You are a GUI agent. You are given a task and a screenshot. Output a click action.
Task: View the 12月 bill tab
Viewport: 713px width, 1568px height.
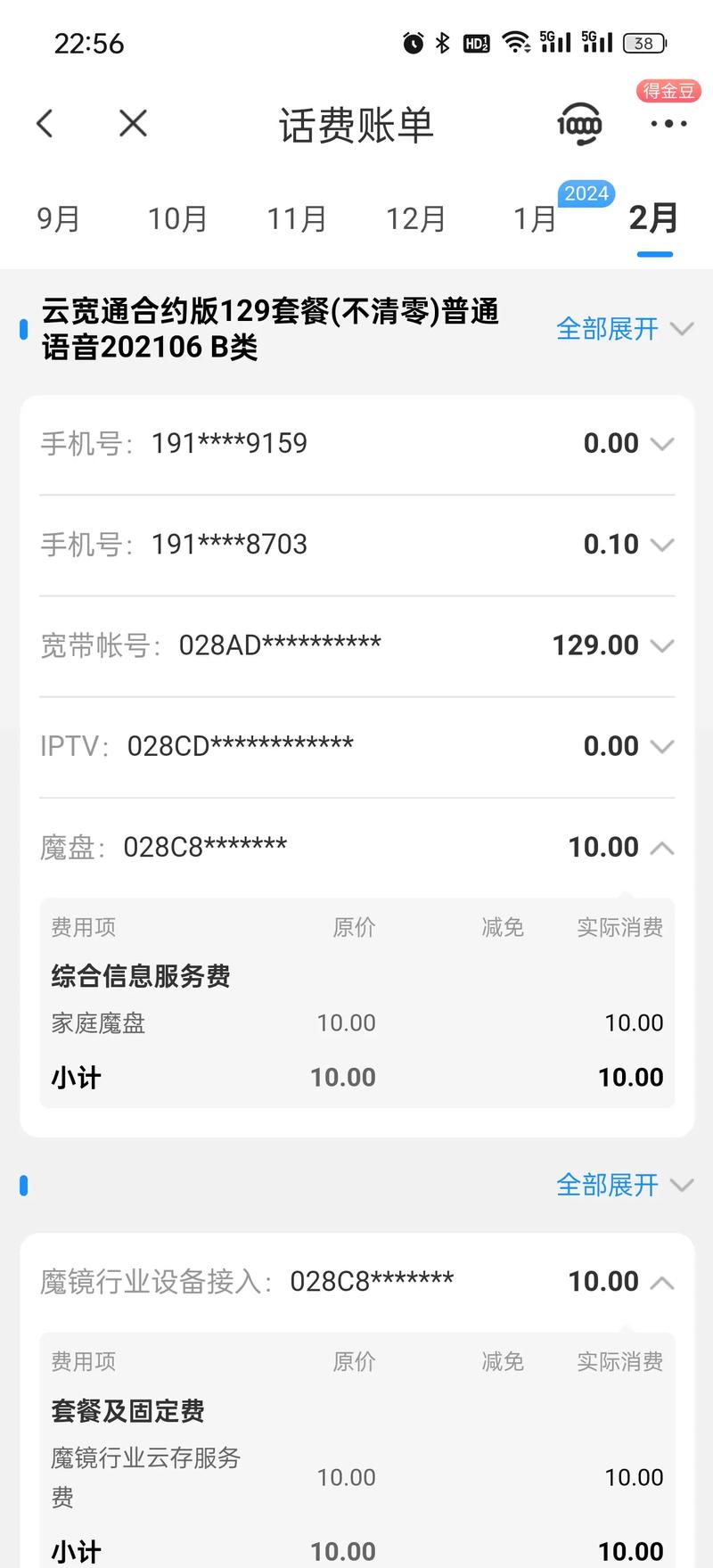click(x=415, y=218)
